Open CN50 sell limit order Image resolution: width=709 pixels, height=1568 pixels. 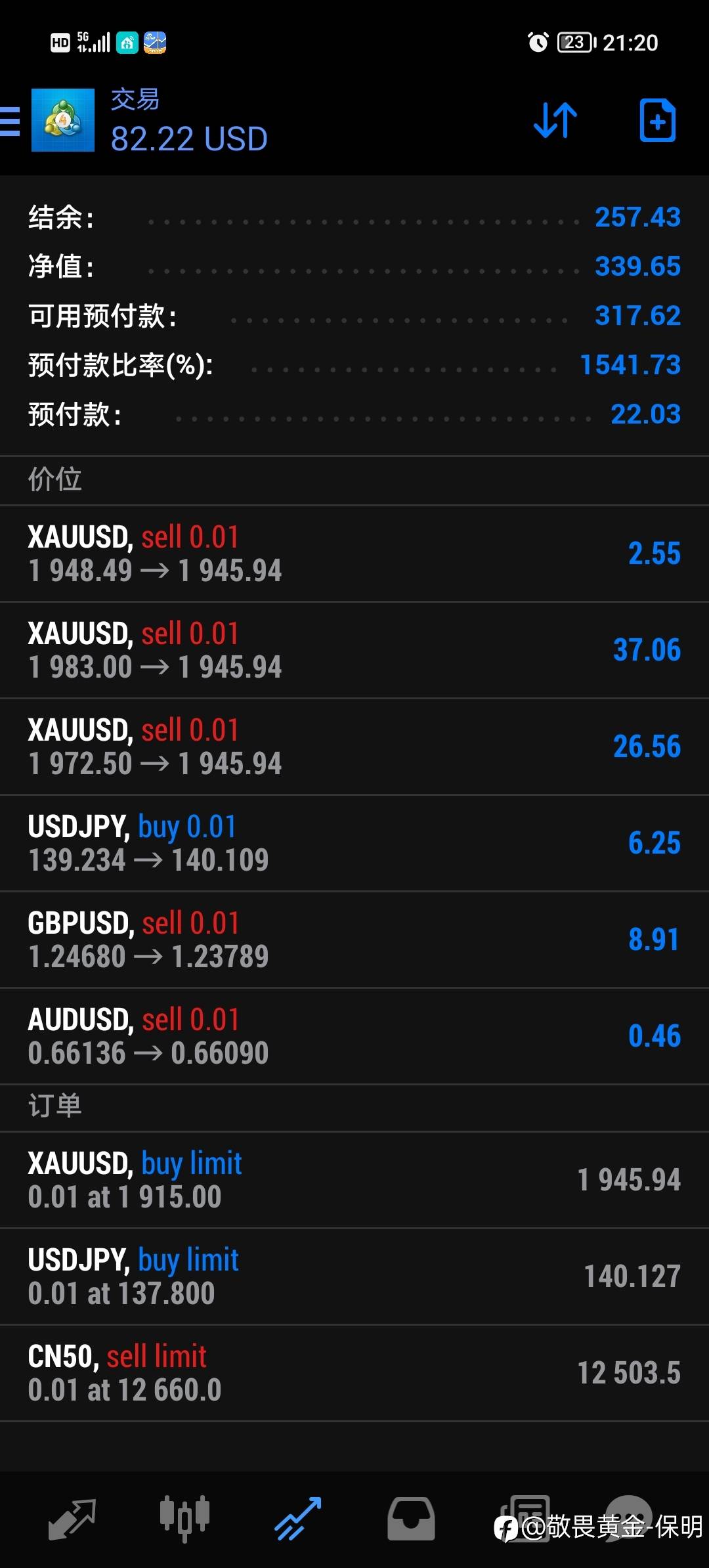pos(354,1373)
